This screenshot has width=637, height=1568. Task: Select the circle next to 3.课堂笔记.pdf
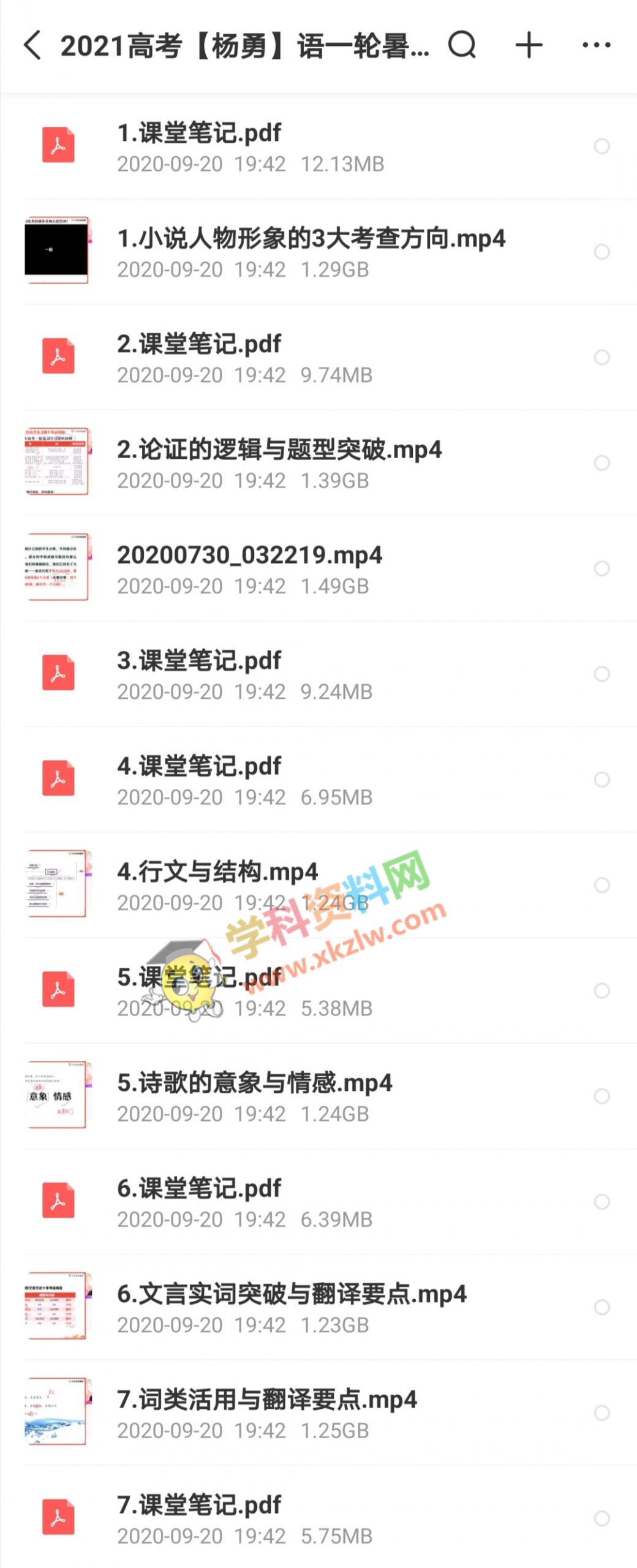click(602, 674)
